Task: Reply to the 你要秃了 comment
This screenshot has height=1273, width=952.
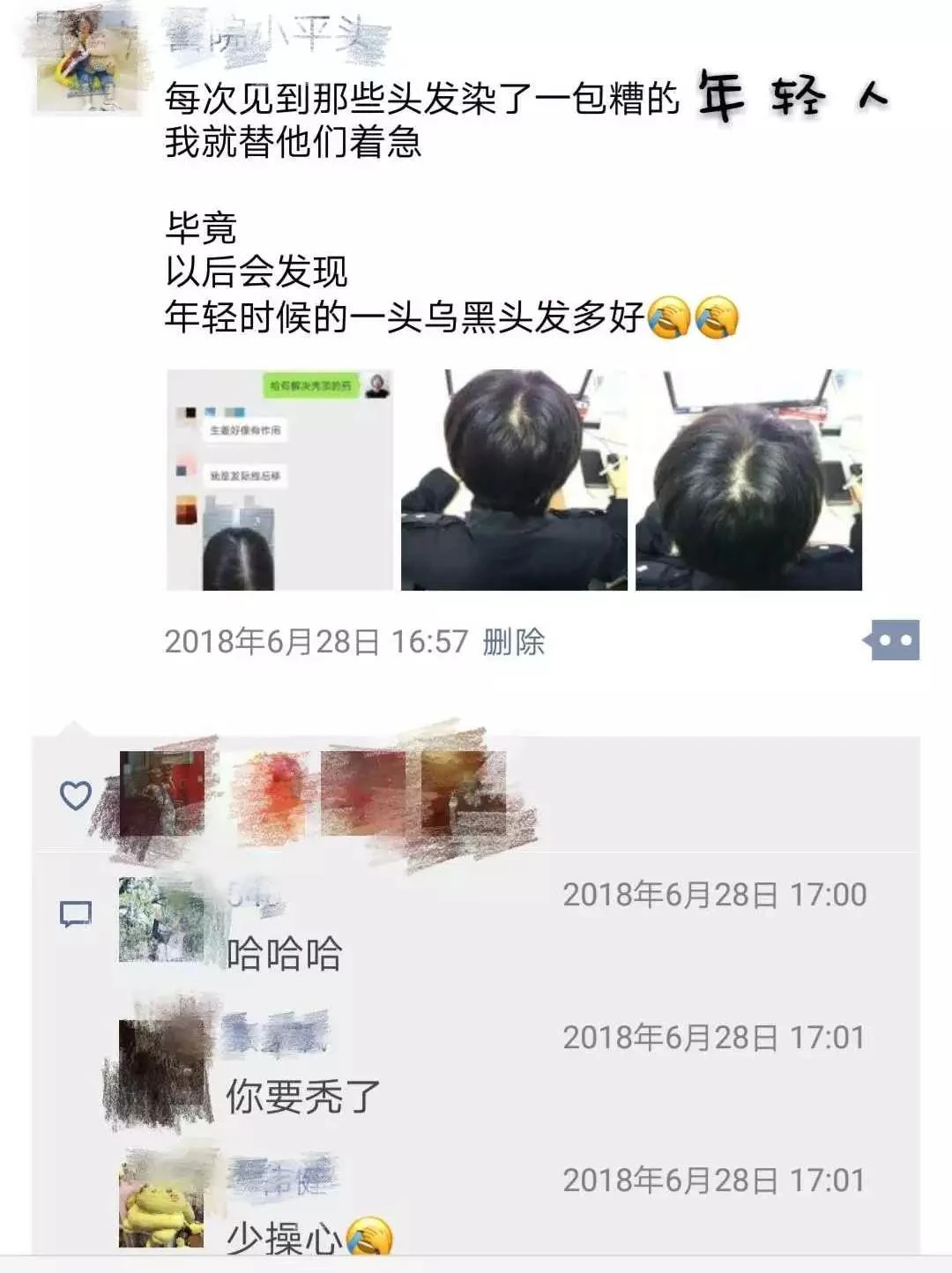Action: pos(303,1098)
